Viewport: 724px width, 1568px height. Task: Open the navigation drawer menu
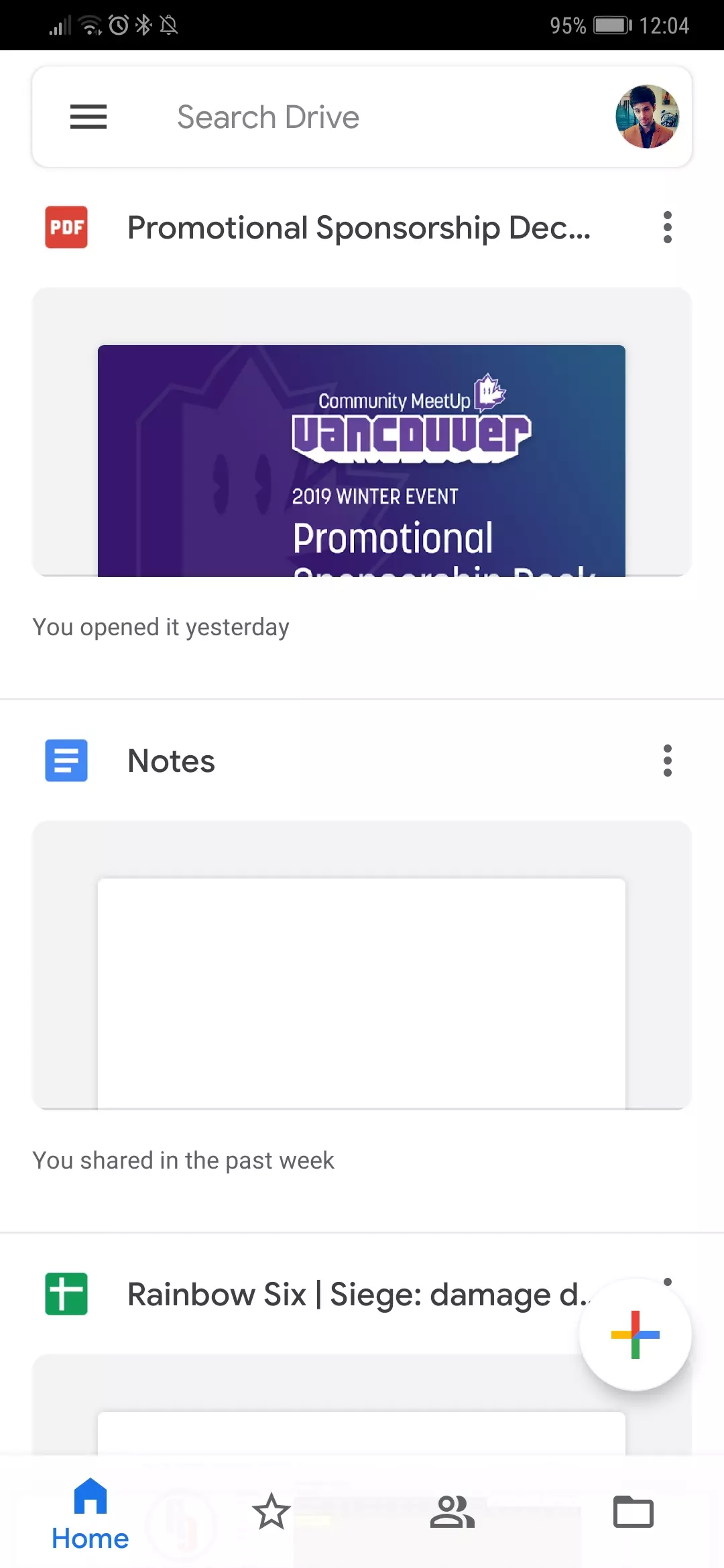[87, 117]
